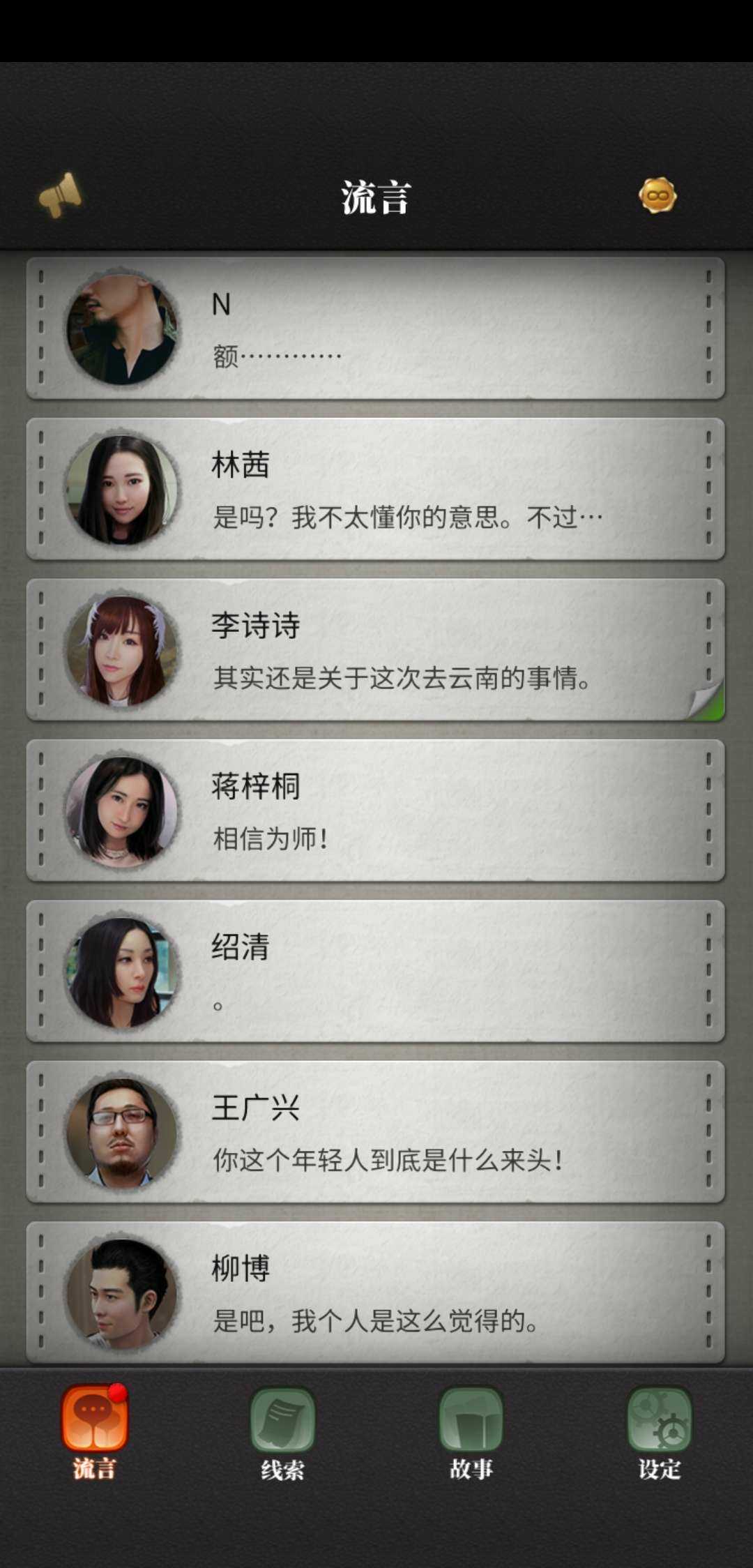The width and height of the screenshot is (753, 1568).
Task: Tap the megaphone announcement icon
Action: [60, 195]
